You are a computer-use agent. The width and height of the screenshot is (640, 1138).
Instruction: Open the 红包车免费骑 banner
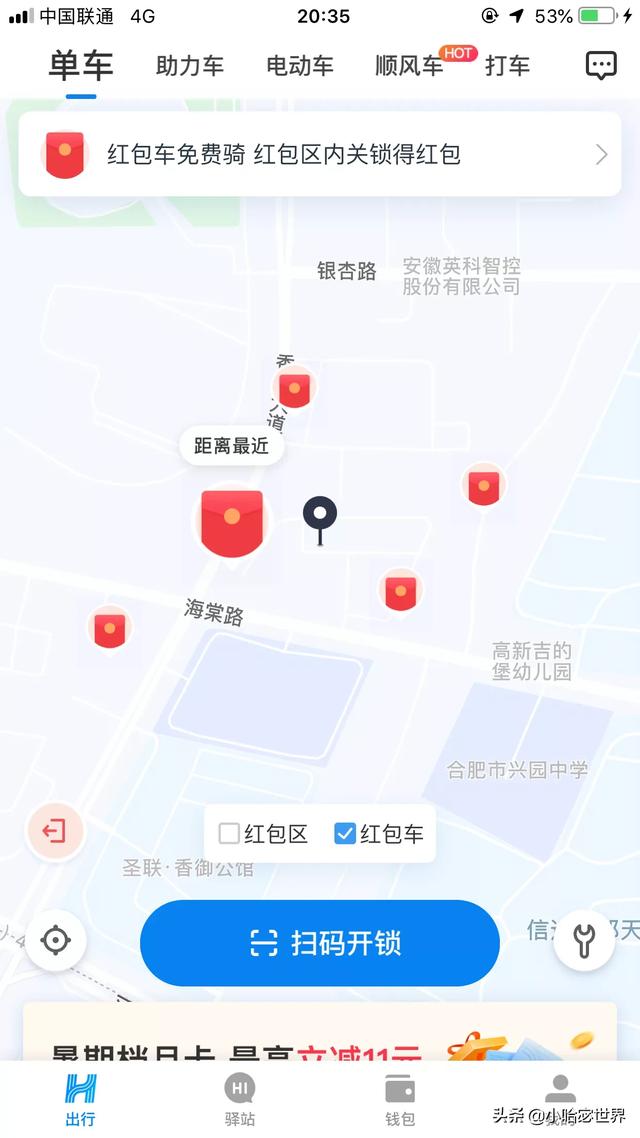pos(320,154)
